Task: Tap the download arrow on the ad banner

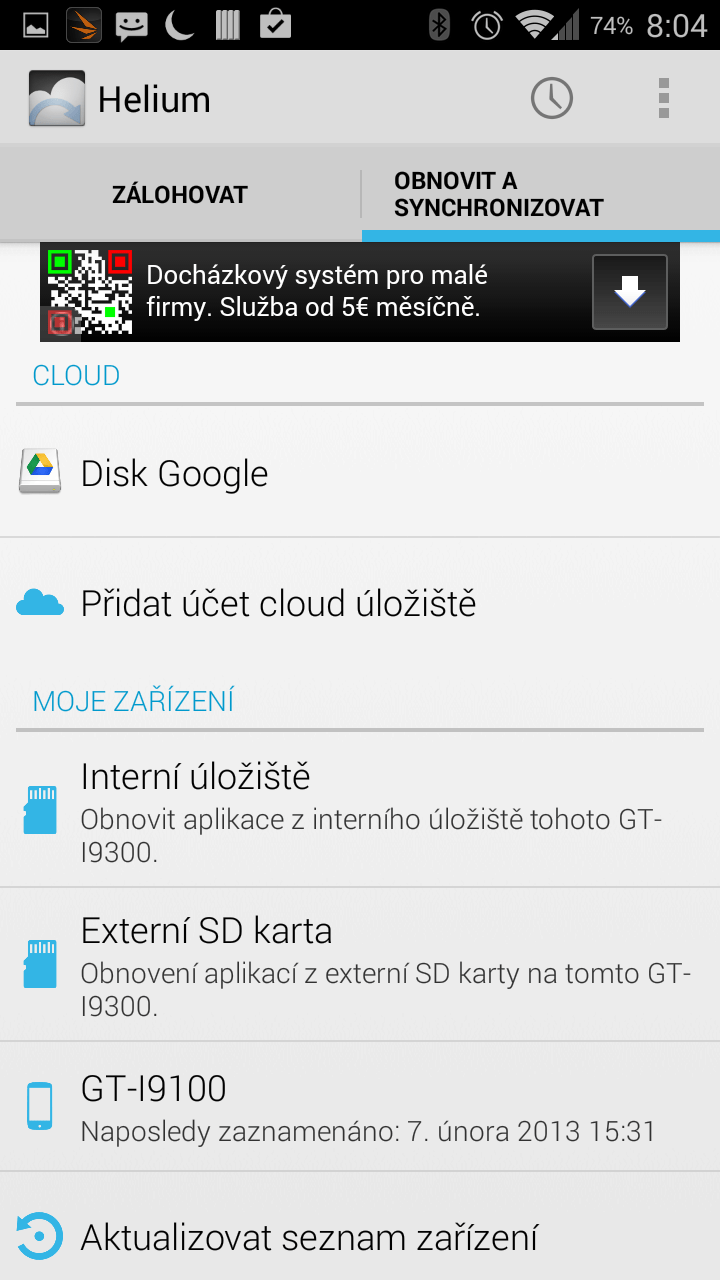Action: coord(629,292)
